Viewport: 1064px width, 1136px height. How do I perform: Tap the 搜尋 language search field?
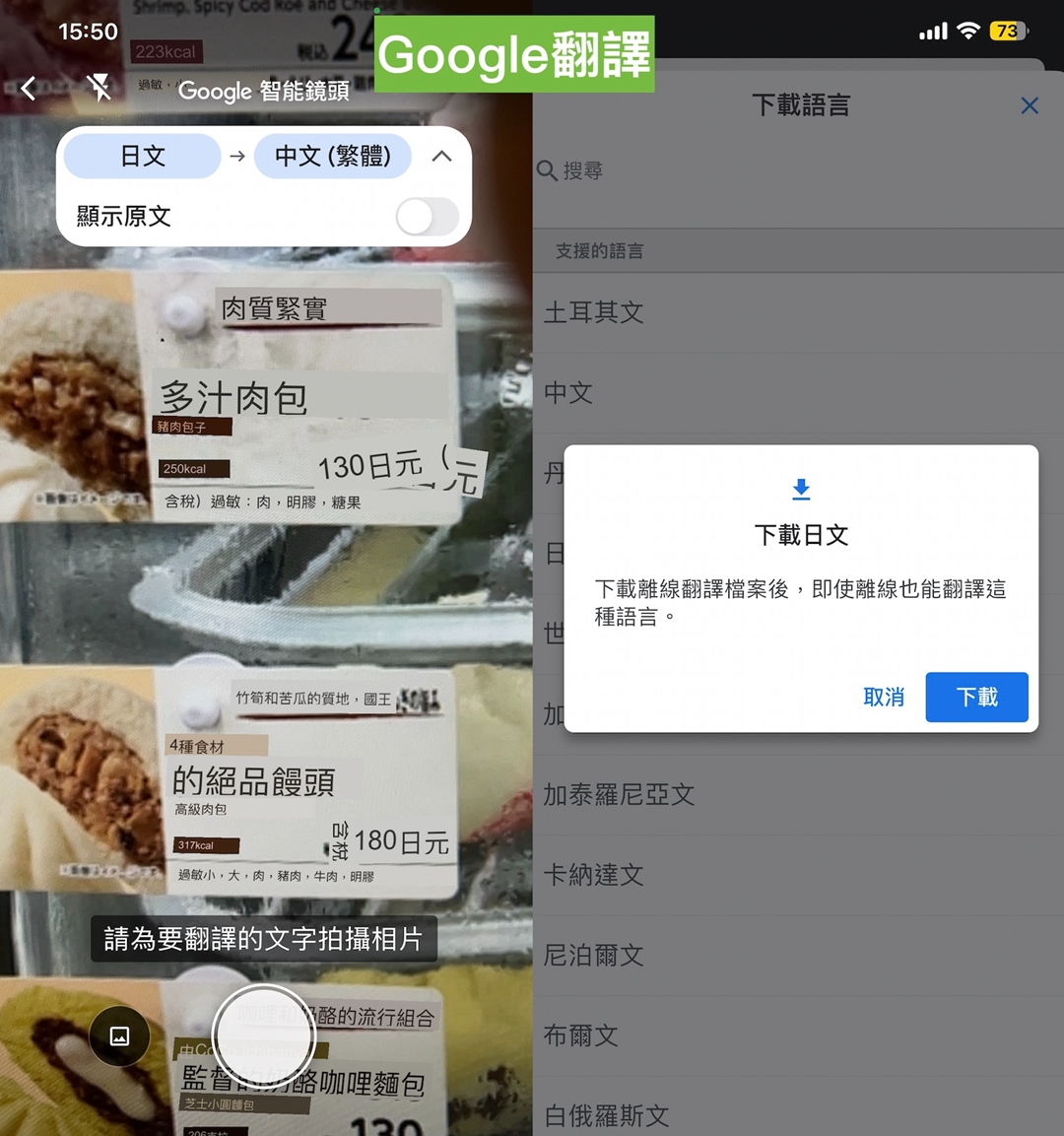coord(690,170)
